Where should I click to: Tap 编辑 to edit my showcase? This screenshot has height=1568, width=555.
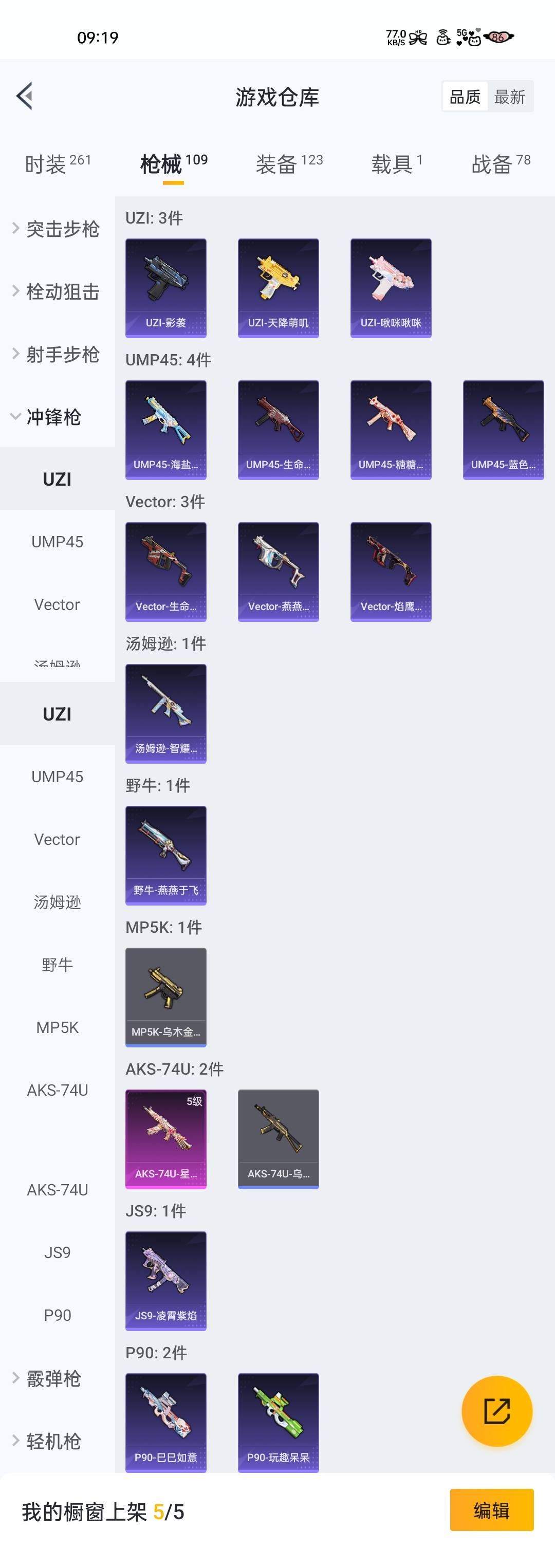coord(491,1510)
